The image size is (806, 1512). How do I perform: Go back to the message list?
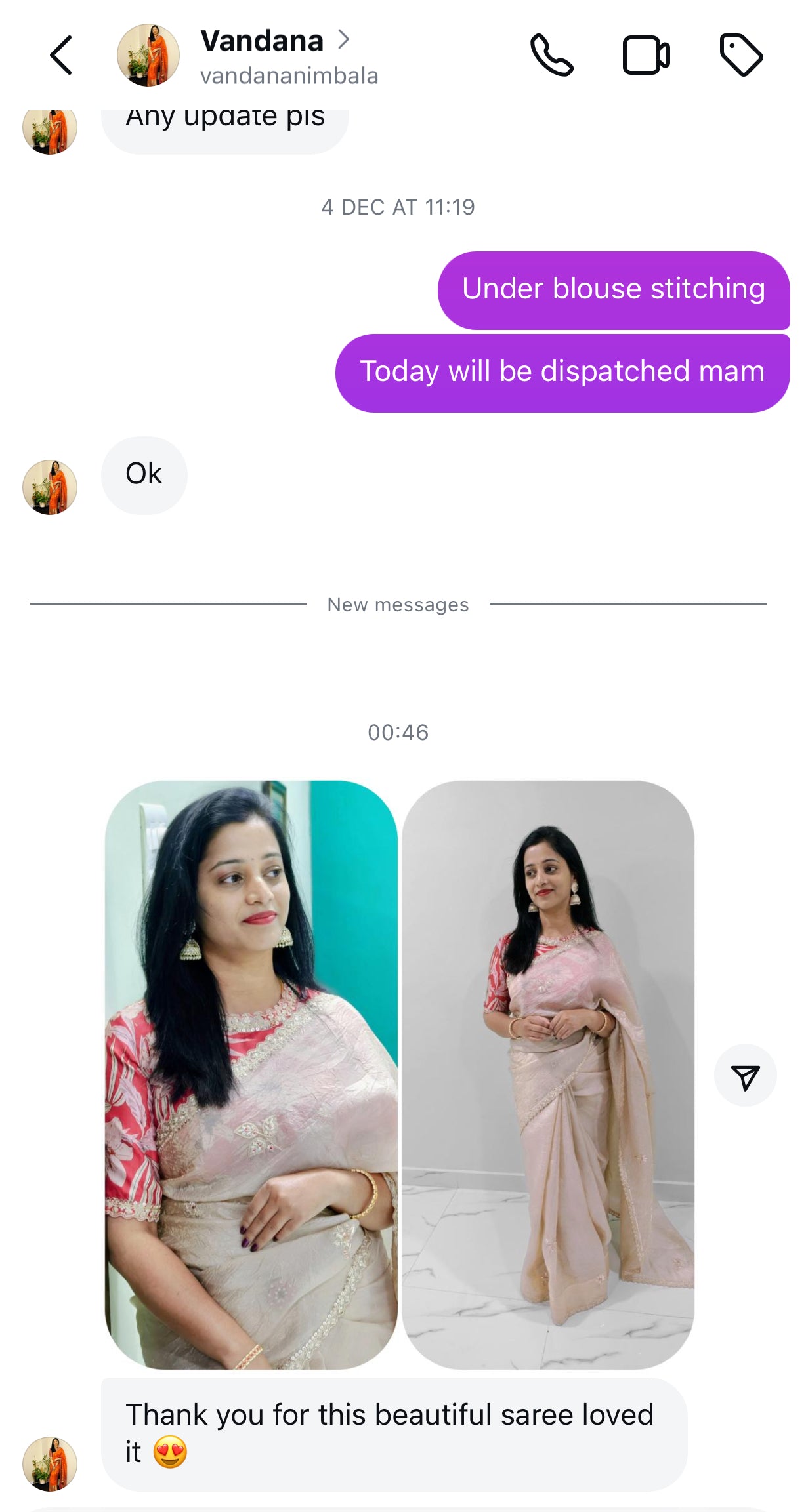(x=61, y=55)
